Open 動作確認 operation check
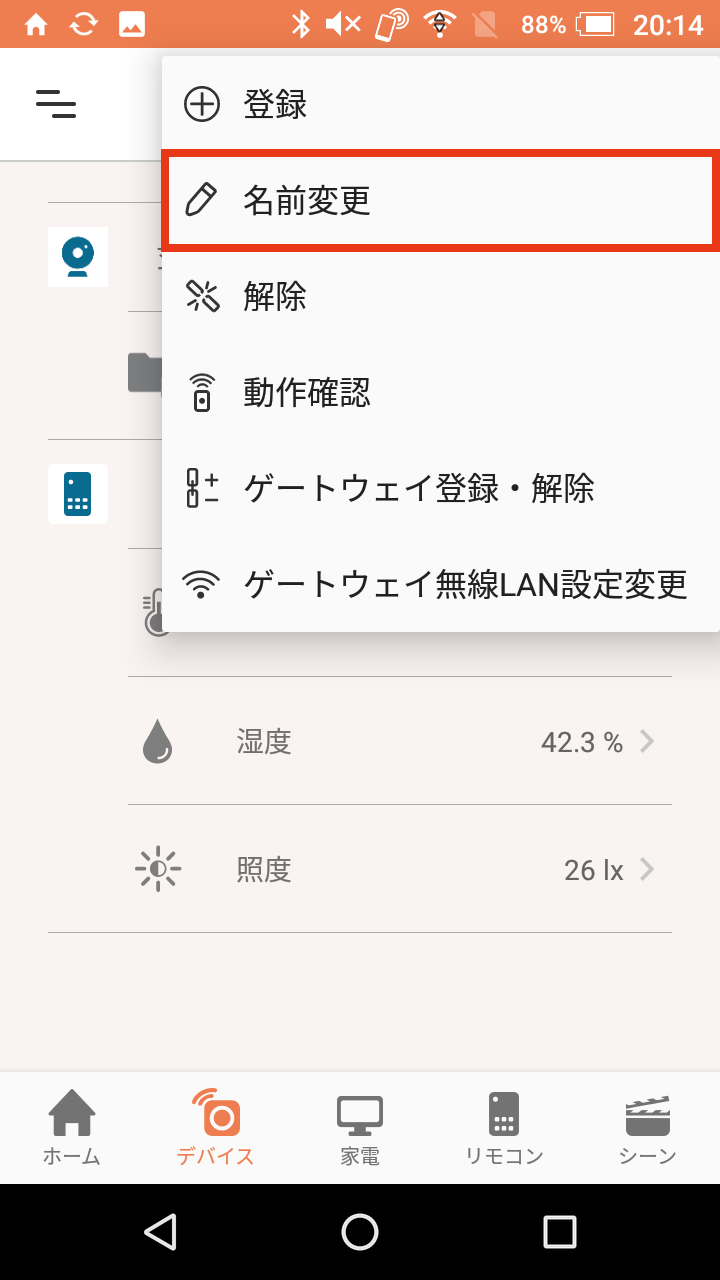Image resolution: width=720 pixels, height=1280 pixels. [x=440, y=392]
